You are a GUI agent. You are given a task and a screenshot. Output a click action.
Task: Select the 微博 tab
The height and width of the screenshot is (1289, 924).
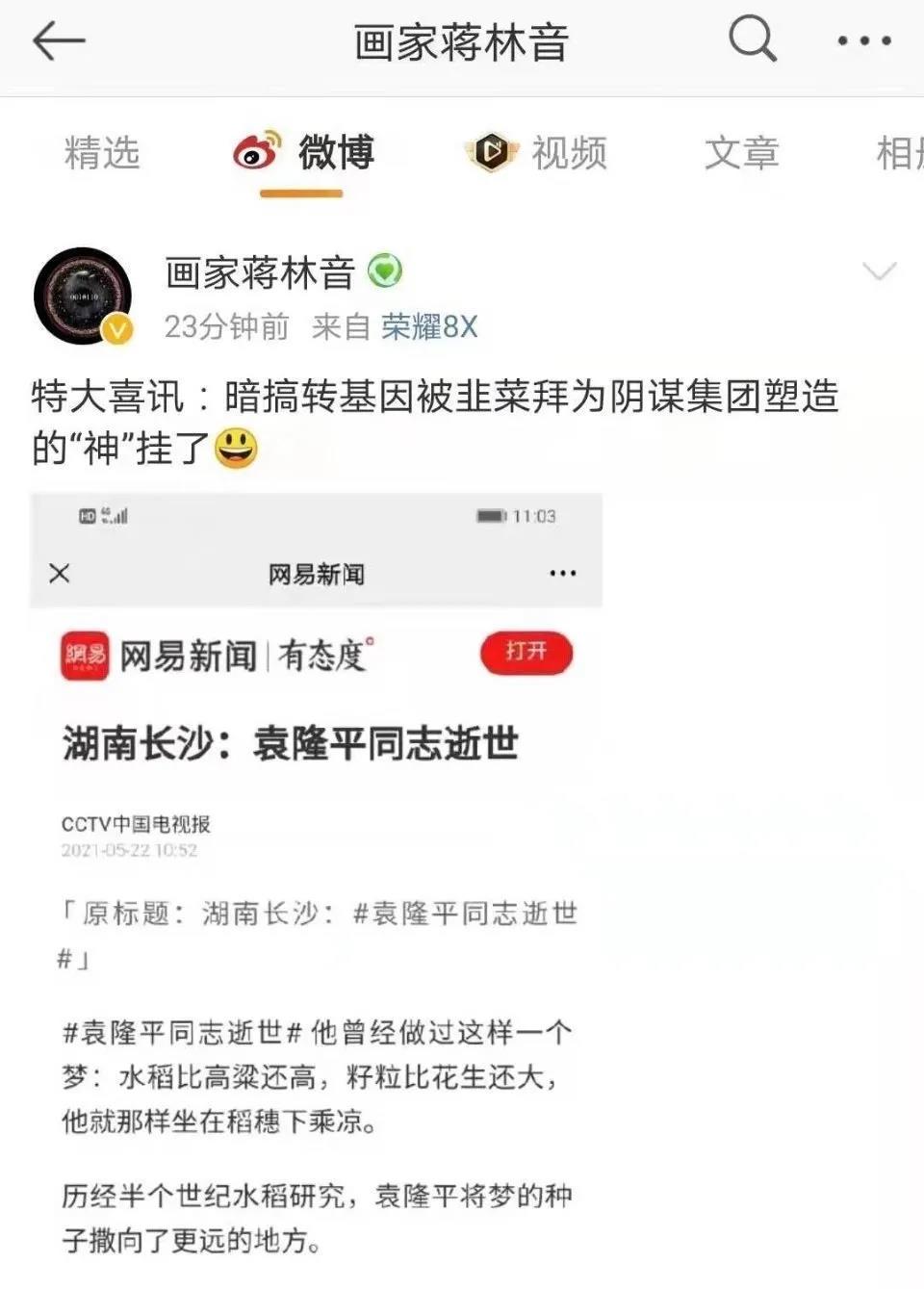point(304,153)
